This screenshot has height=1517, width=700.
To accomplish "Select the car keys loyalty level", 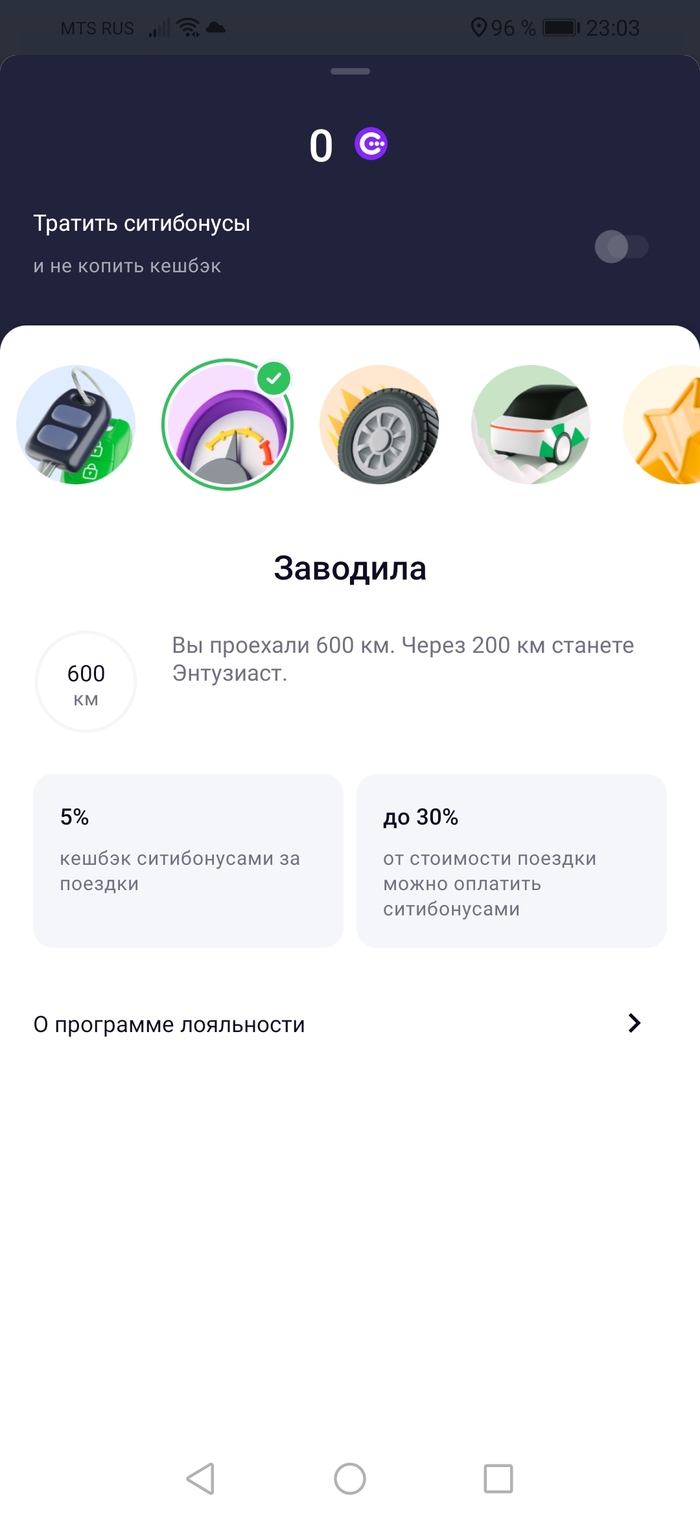I will [x=76, y=425].
